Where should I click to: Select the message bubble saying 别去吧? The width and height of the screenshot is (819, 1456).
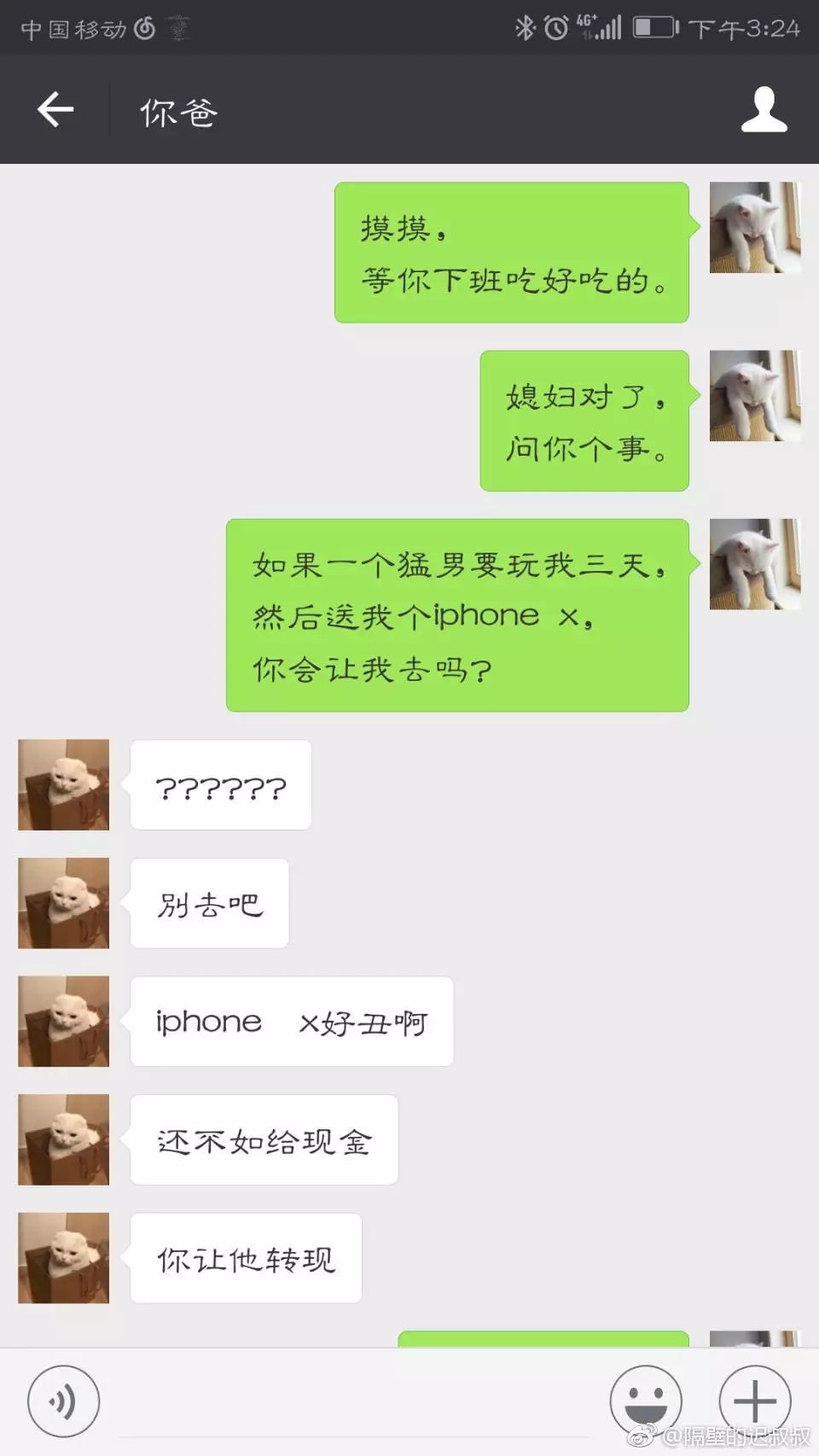[x=208, y=904]
